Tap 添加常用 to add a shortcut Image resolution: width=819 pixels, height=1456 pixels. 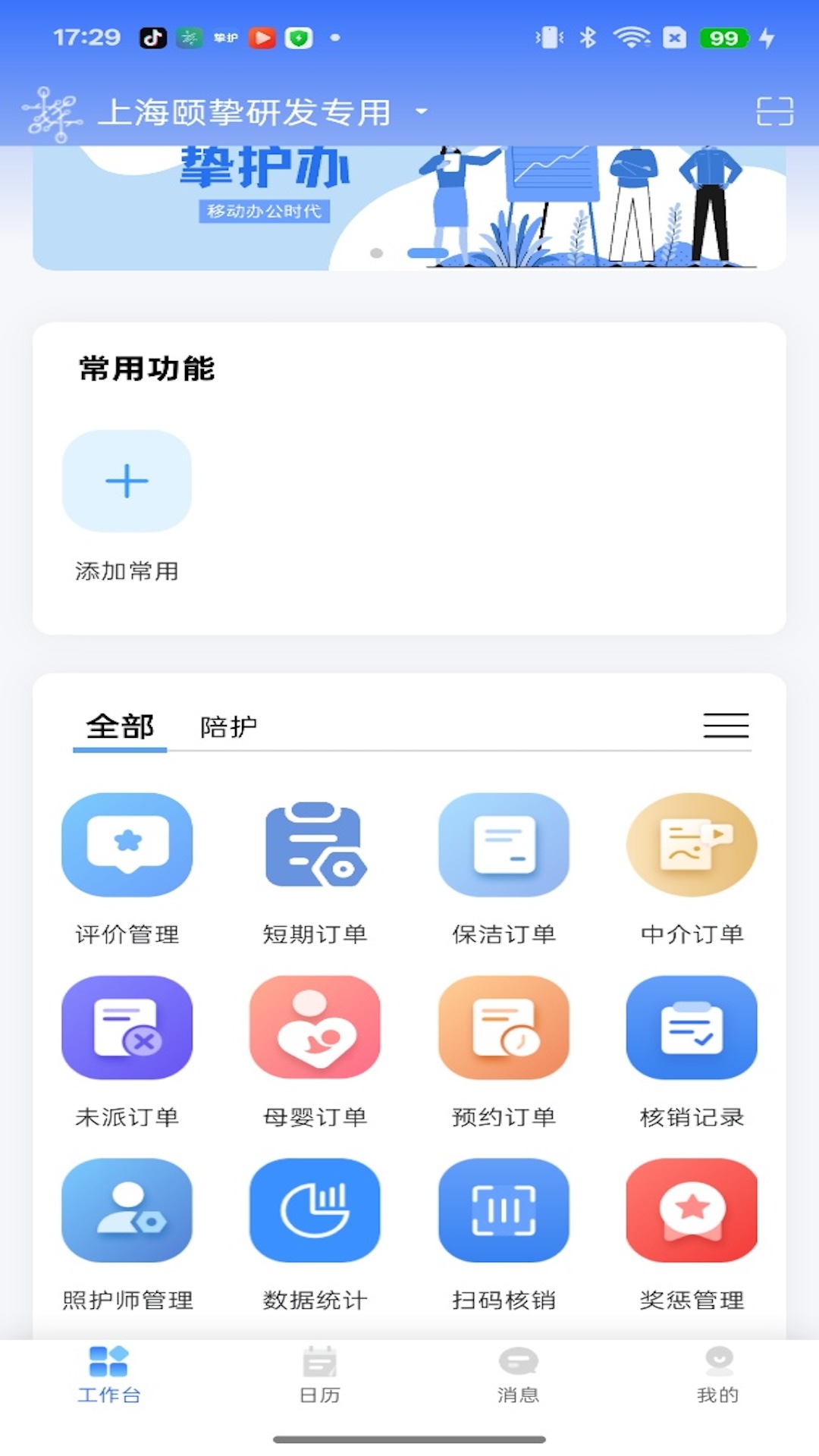[x=127, y=482]
